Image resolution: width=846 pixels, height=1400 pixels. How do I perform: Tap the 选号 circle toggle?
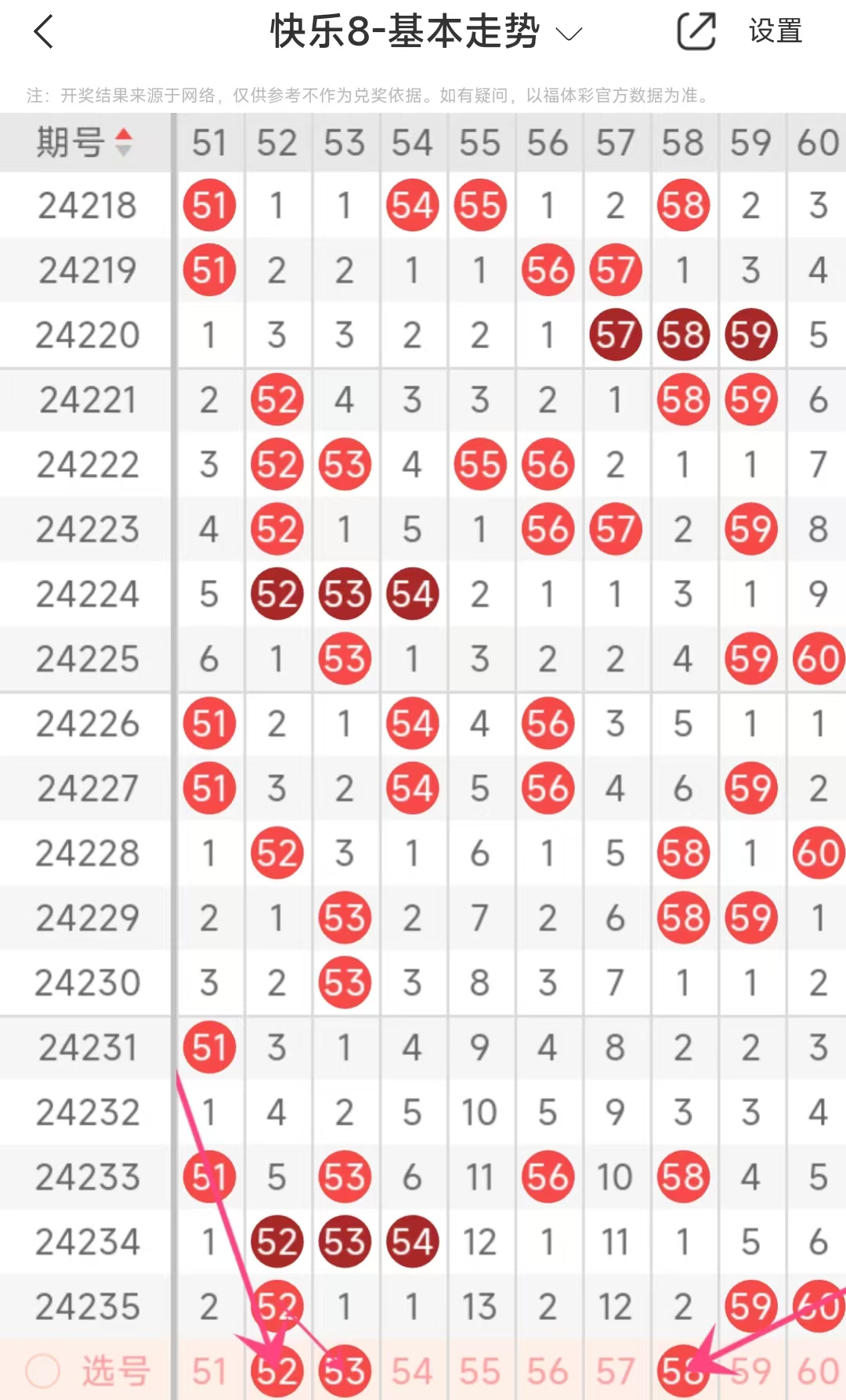click(42, 1371)
